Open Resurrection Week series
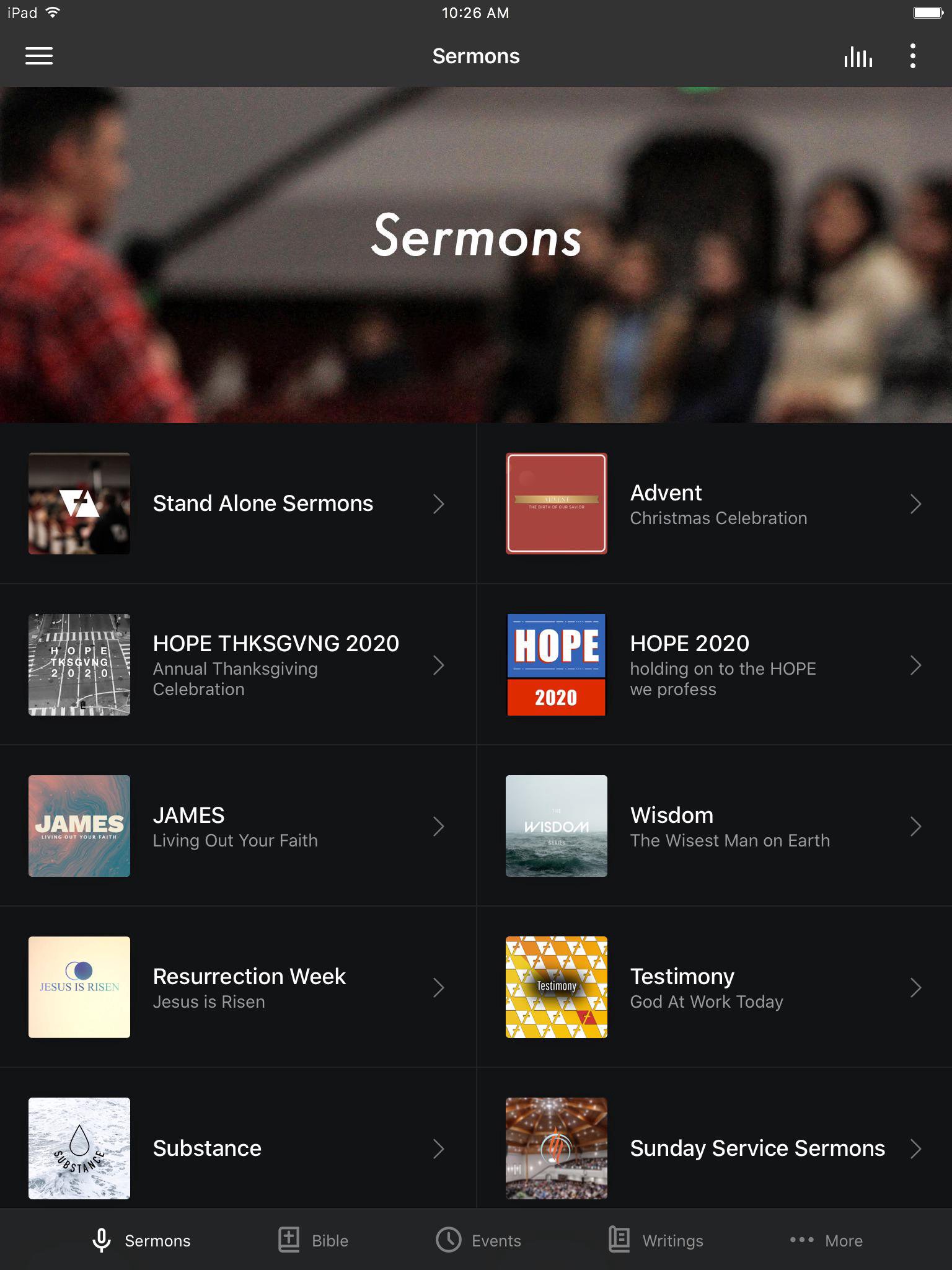 tap(238, 987)
